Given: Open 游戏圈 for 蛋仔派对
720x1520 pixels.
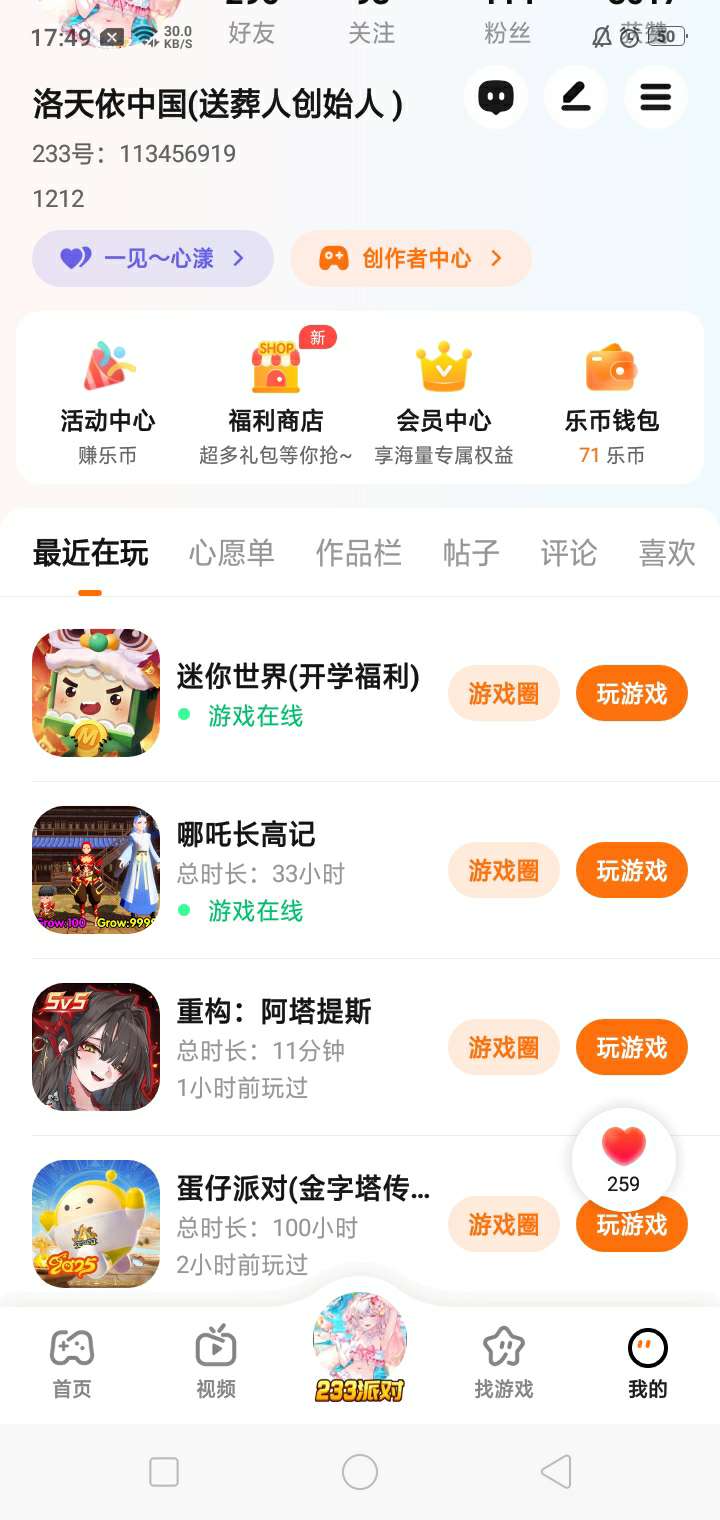Looking at the screenshot, I should click(x=503, y=1224).
